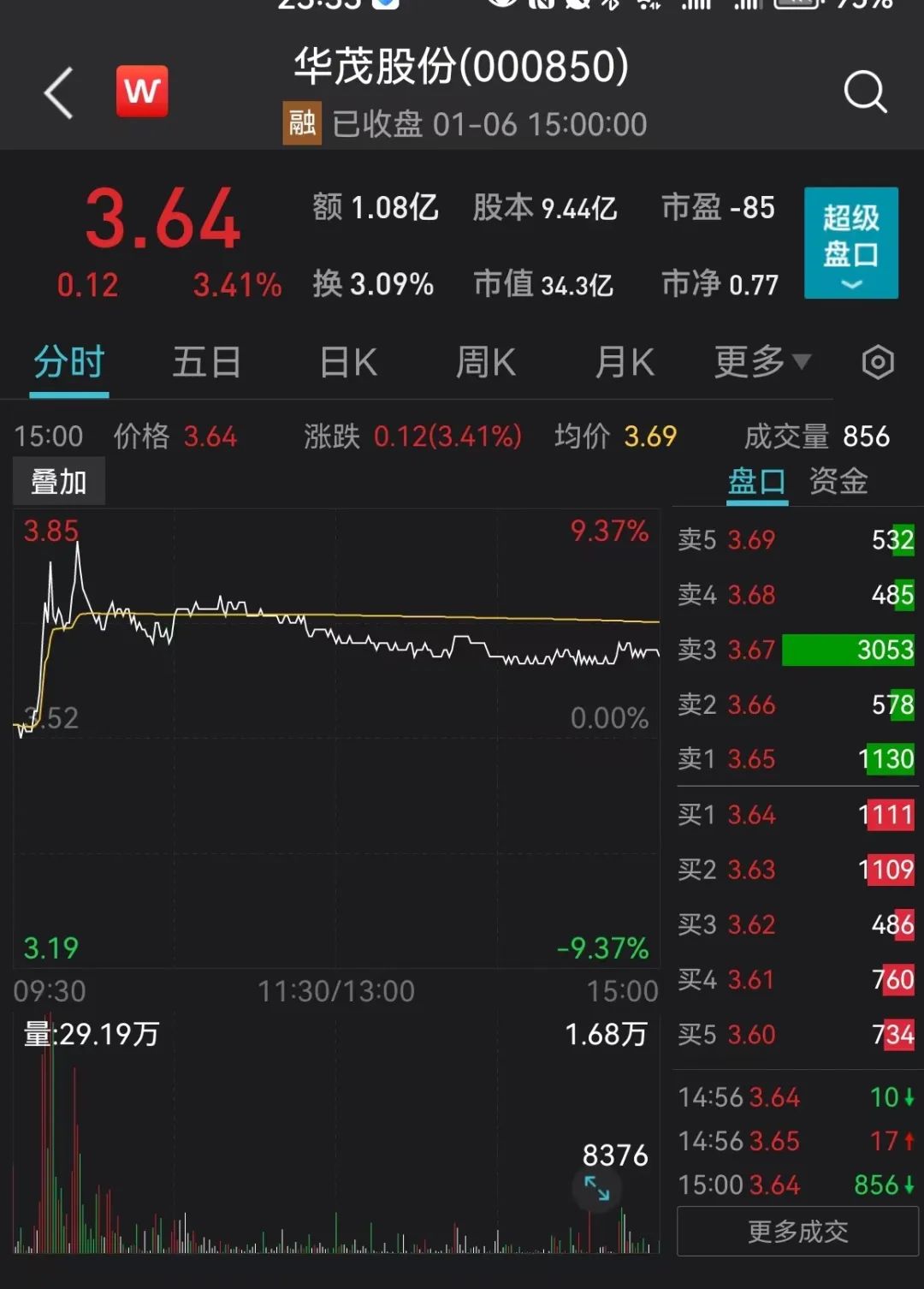Open the 五日 five-day chart tab

206,362
